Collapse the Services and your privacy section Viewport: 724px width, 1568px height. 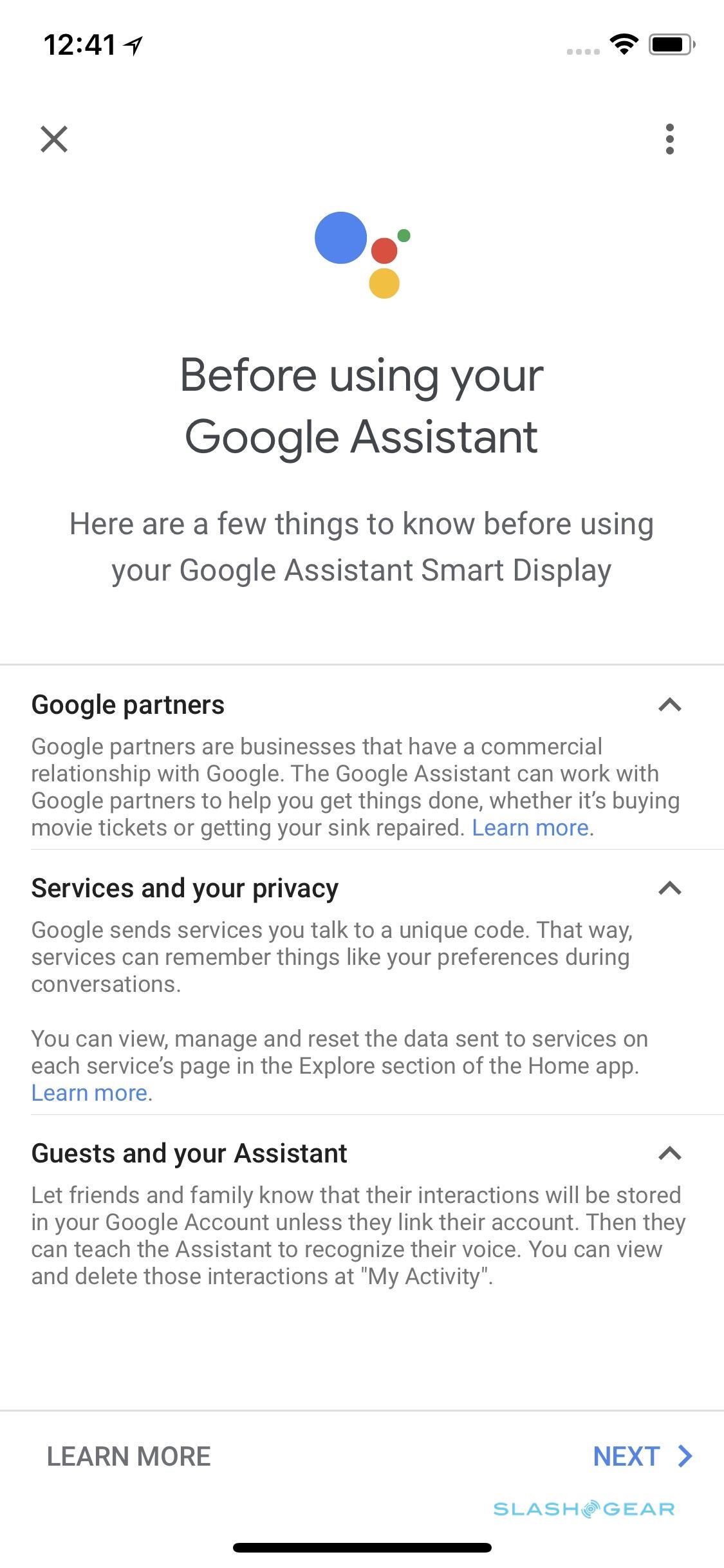pyautogui.click(x=670, y=888)
